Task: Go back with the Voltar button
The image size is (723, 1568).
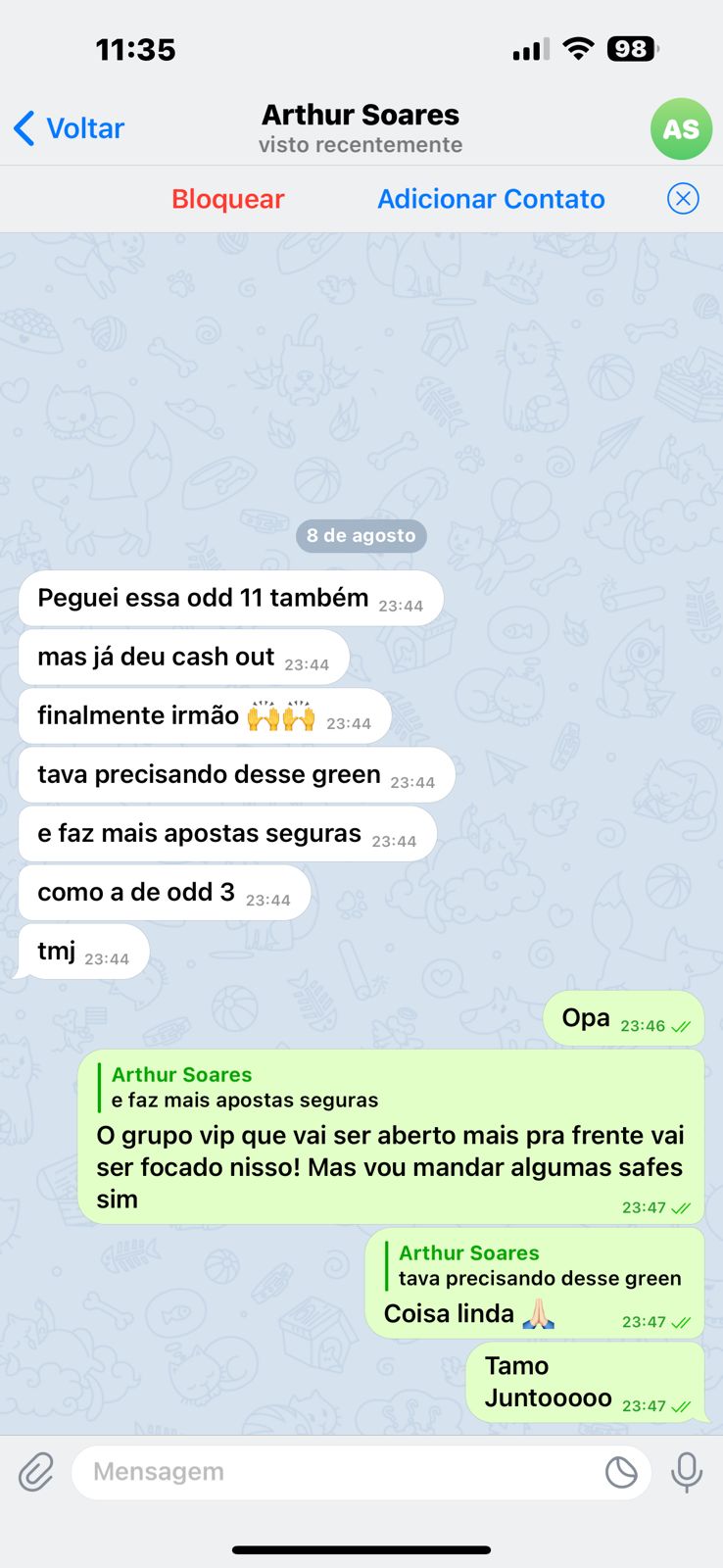Action: click(x=69, y=128)
